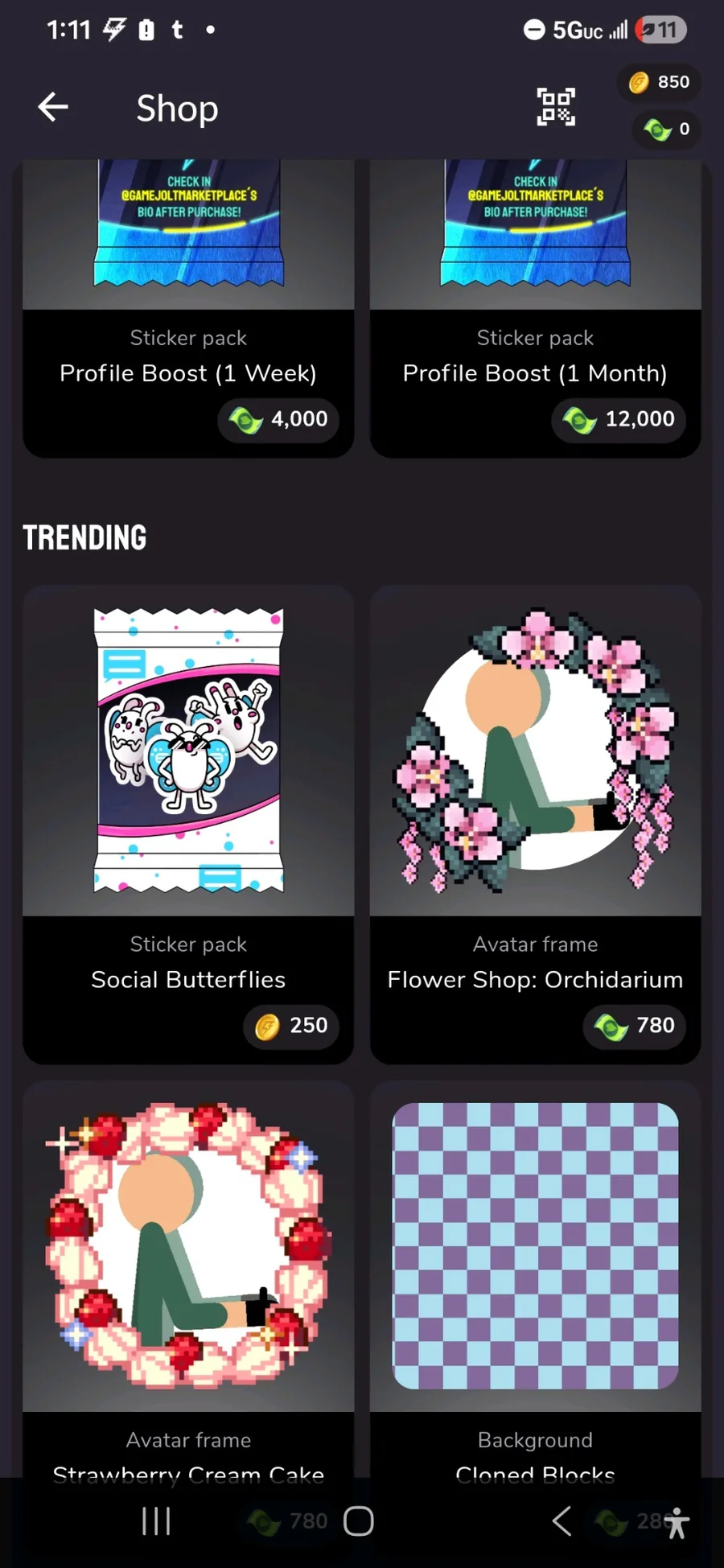Open the Social Butterflies sticker pack

(x=188, y=821)
